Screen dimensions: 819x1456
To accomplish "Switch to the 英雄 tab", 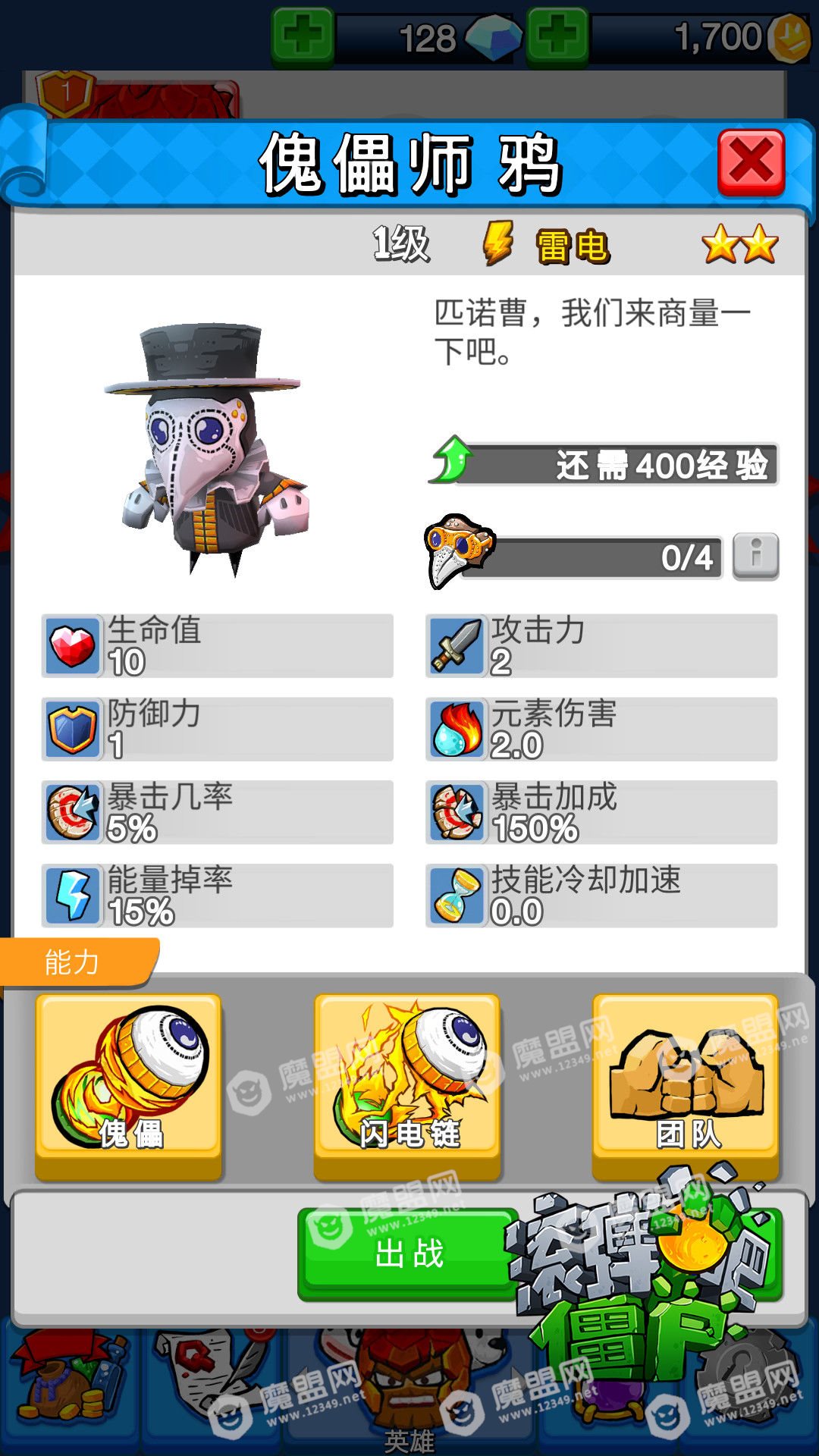I will 409,1395.
